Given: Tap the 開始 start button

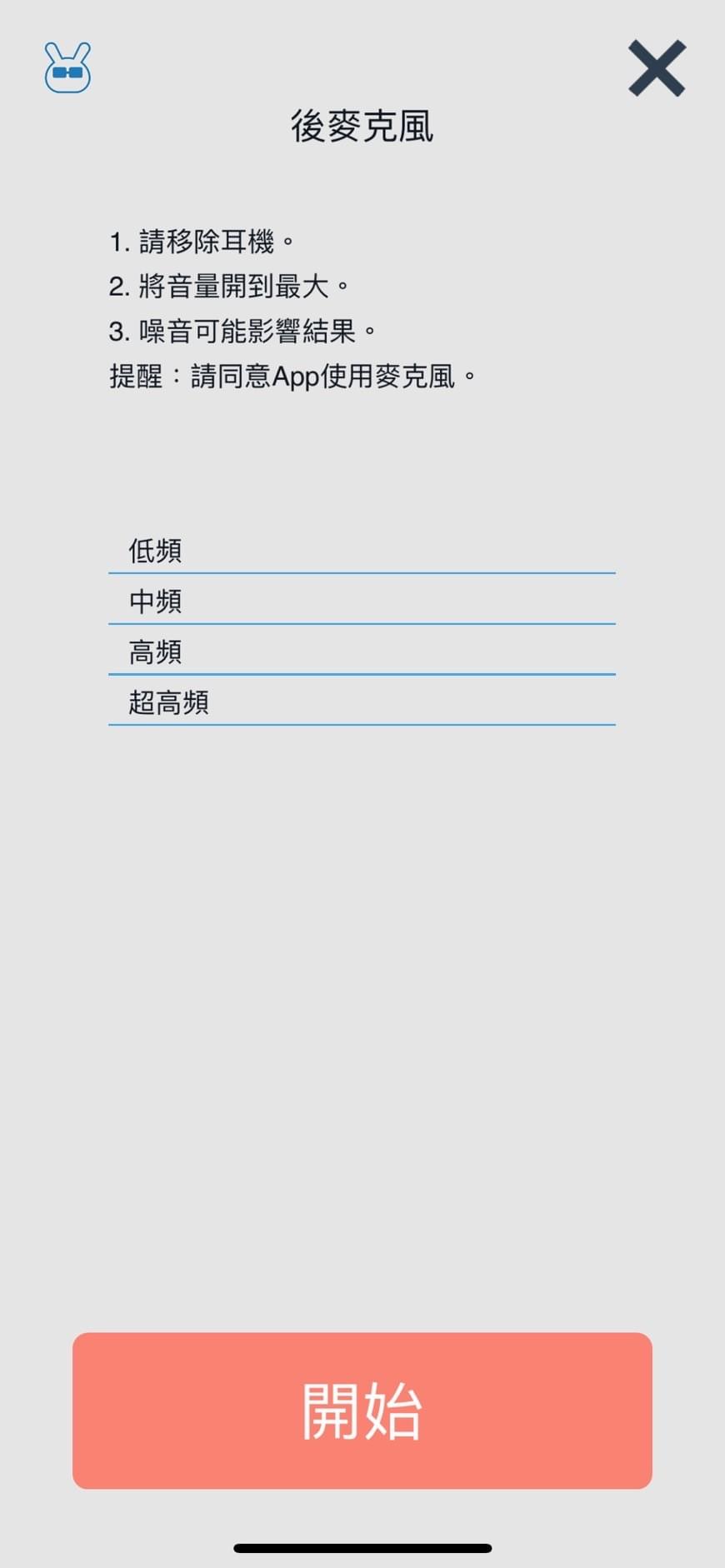Looking at the screenshot, I should click(x=362, y=1410).
